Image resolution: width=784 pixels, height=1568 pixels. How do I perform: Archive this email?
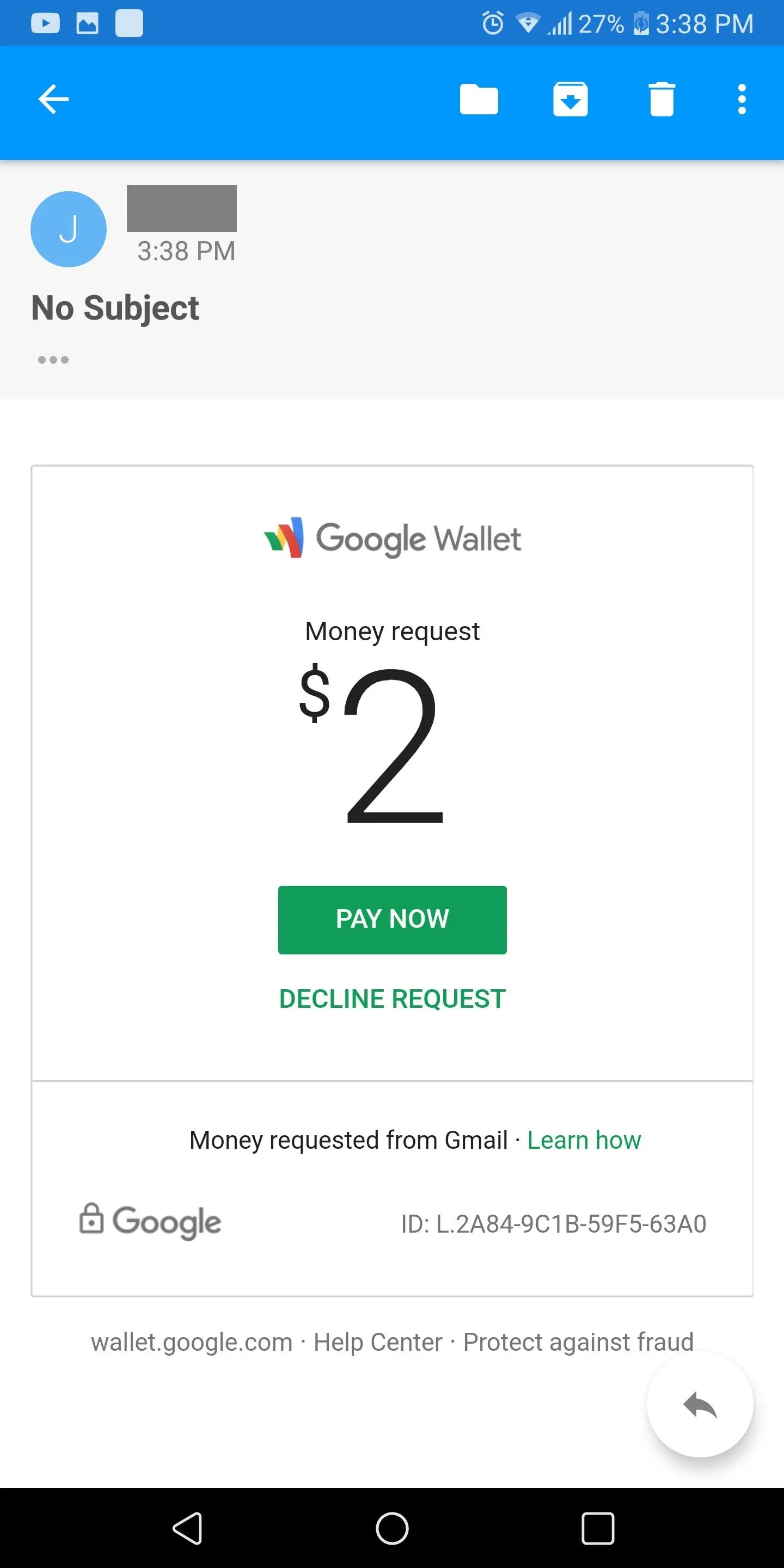571,99
